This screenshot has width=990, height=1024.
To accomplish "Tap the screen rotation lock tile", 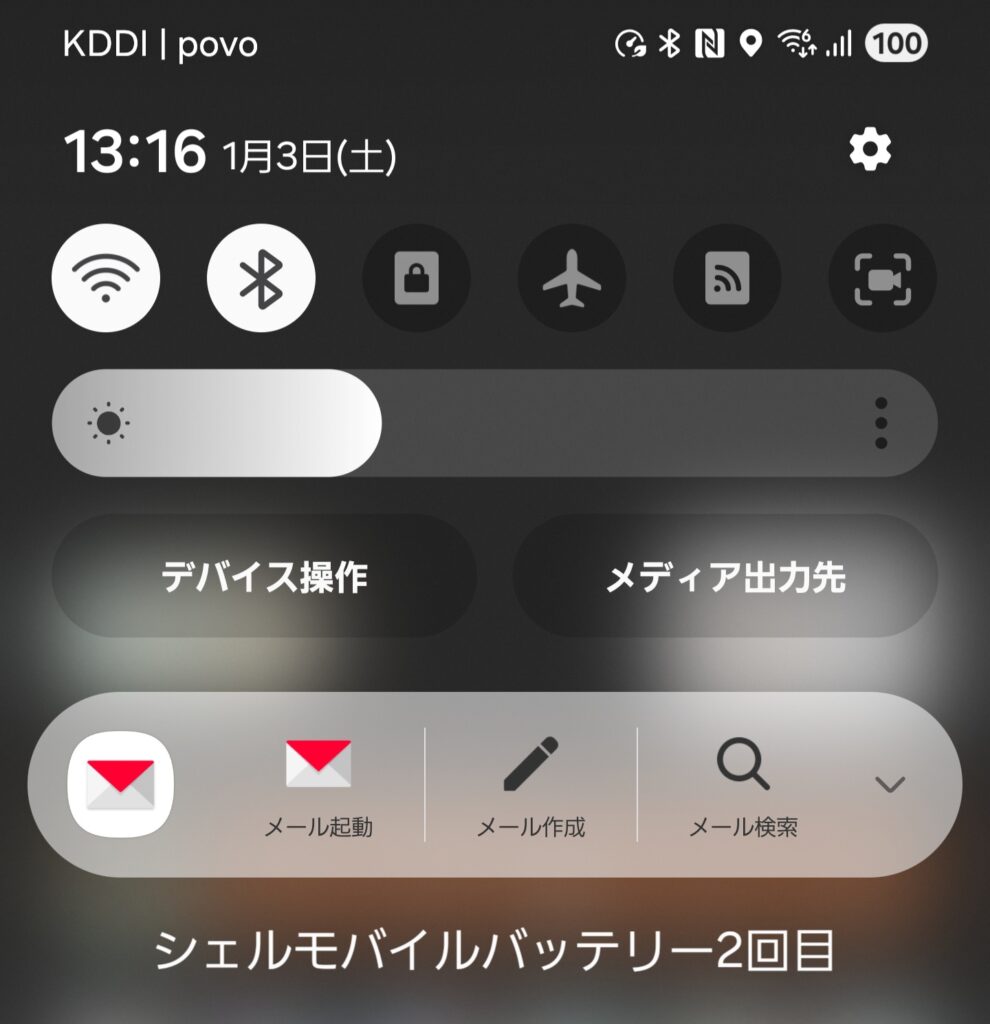I will 416,278.
